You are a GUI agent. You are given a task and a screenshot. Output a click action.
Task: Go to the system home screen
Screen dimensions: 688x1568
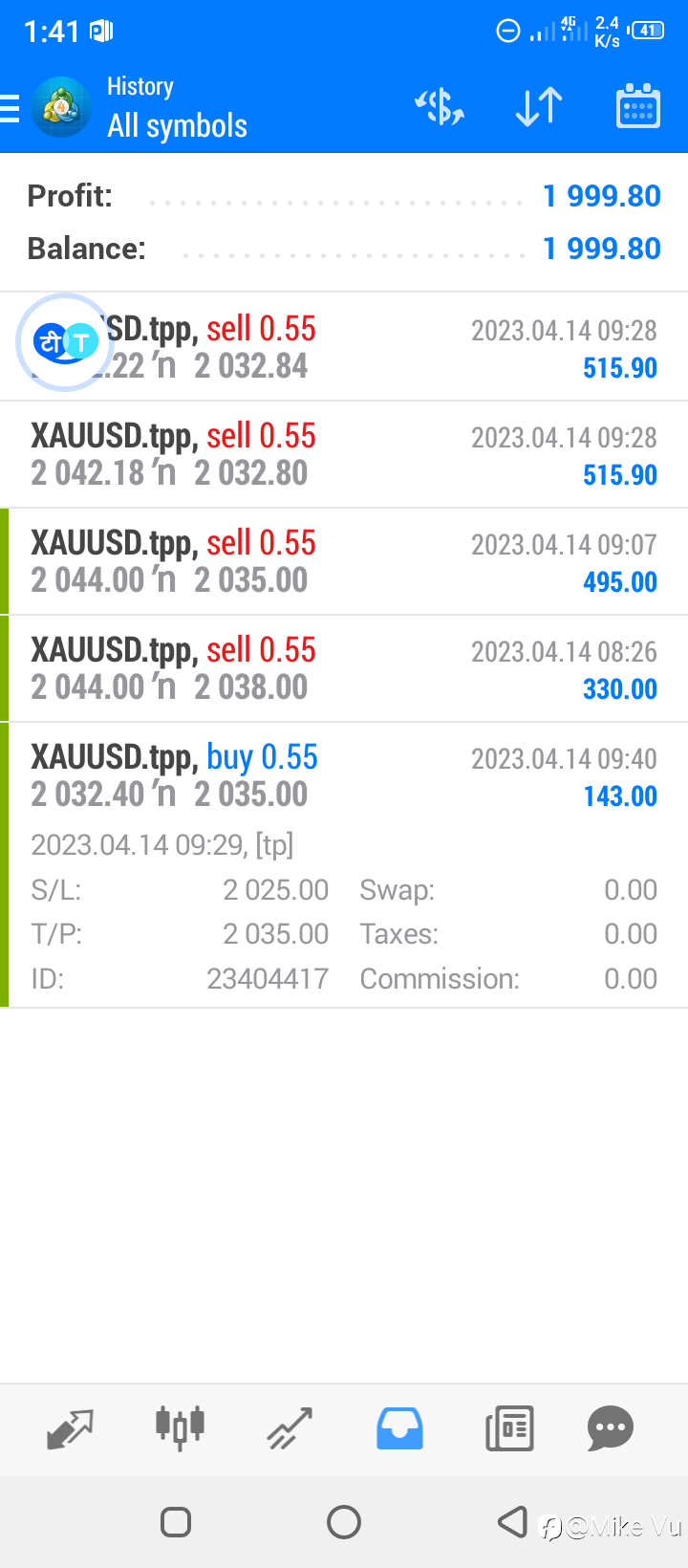click(344, 1522)
